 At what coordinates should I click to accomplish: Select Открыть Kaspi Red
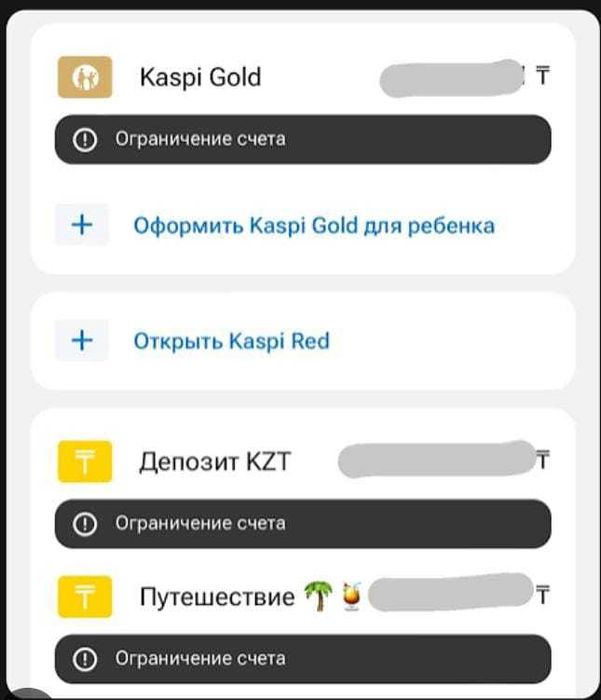point(231,341)
